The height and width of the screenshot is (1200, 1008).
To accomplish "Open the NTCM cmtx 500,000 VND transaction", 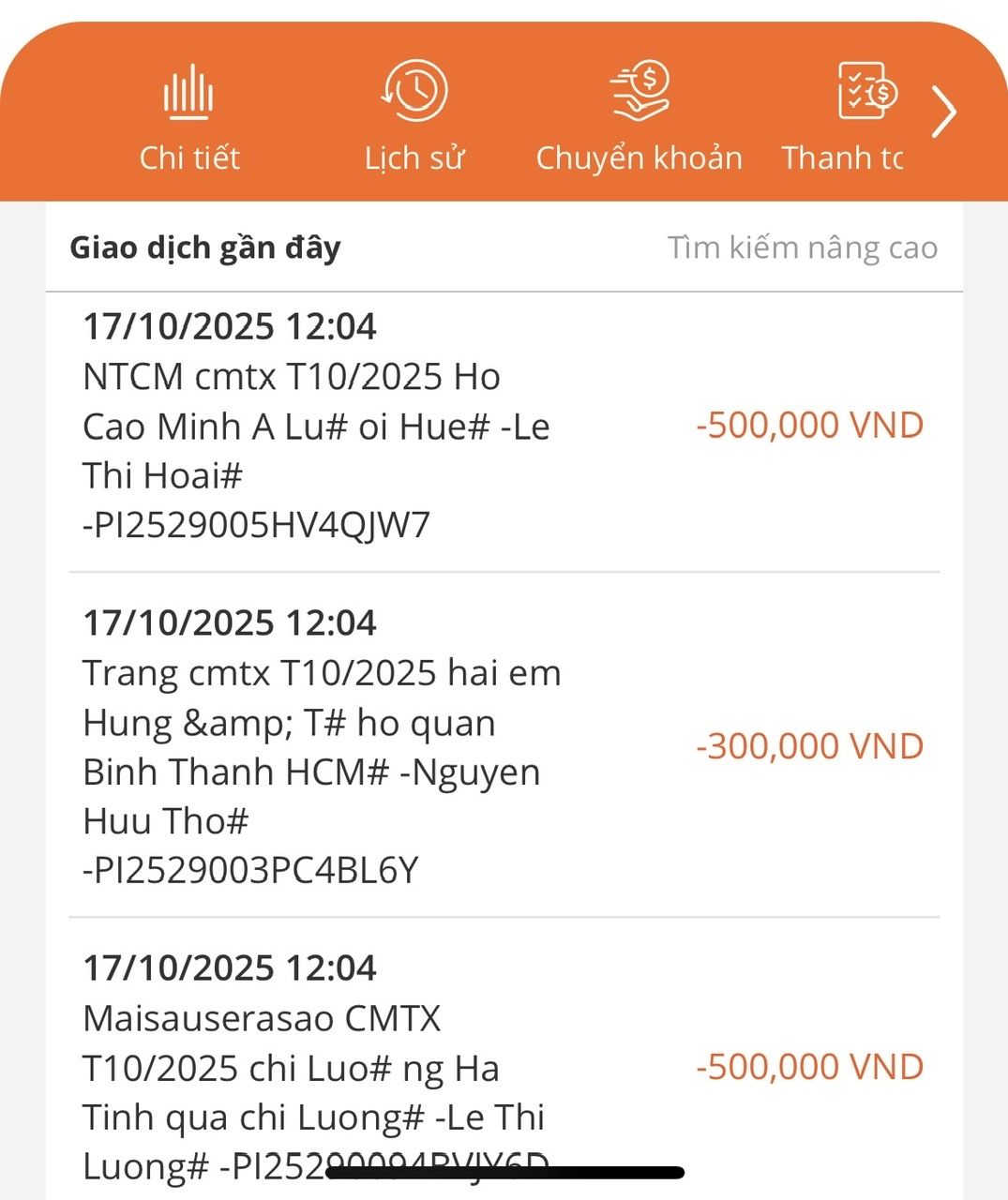I will pyautogui.click(x=504, y=426).
